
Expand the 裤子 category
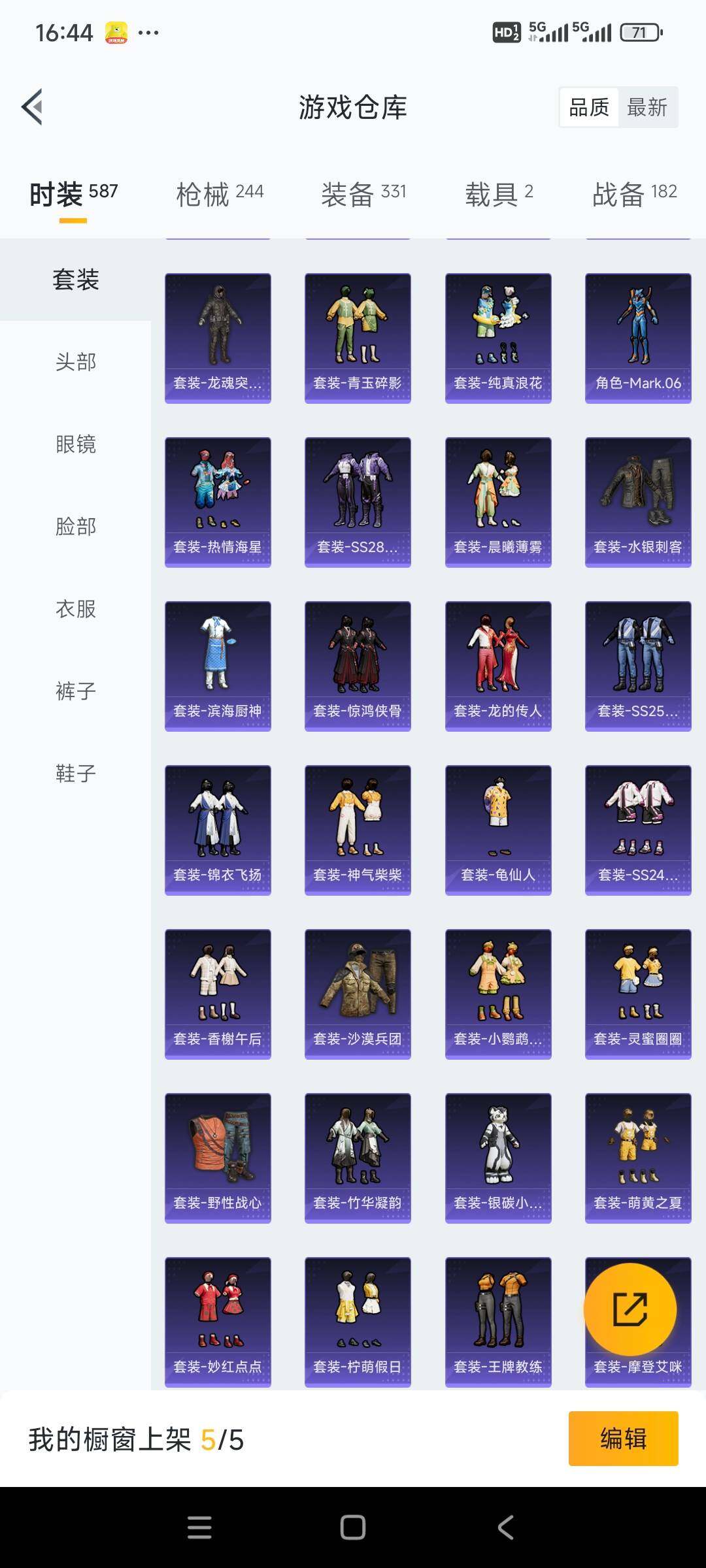(74, 691)
